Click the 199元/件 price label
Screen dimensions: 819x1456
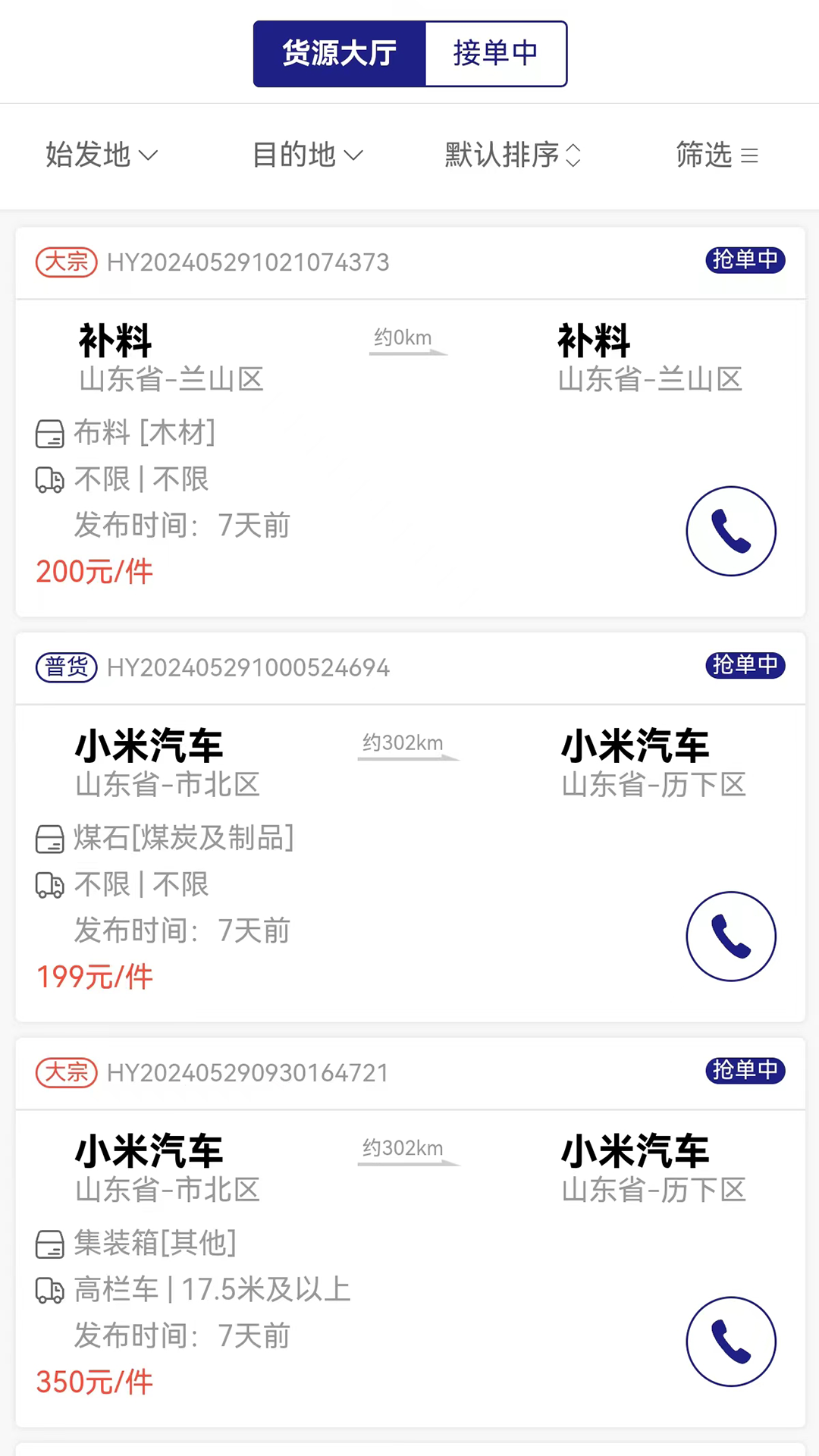94,977
